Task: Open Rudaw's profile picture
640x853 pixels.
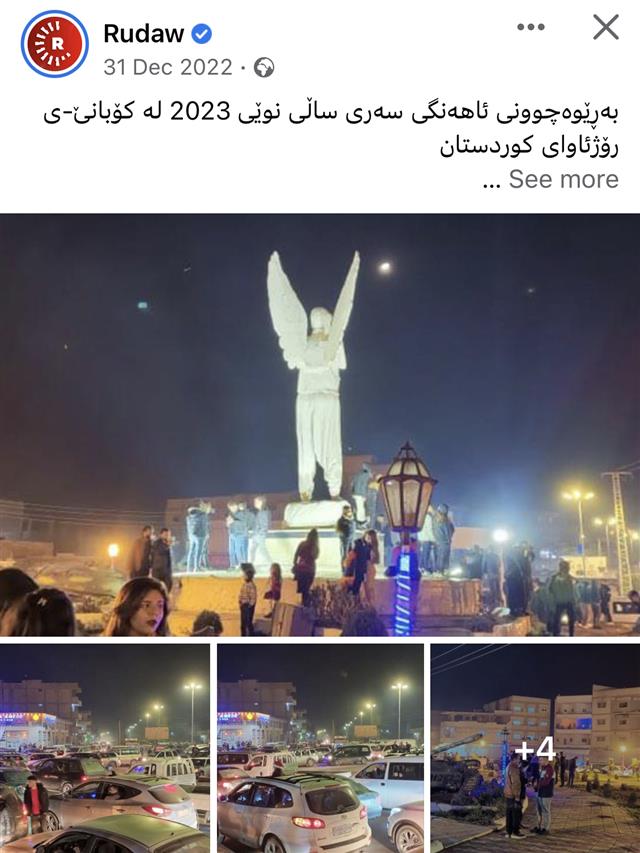Action: 55,44
